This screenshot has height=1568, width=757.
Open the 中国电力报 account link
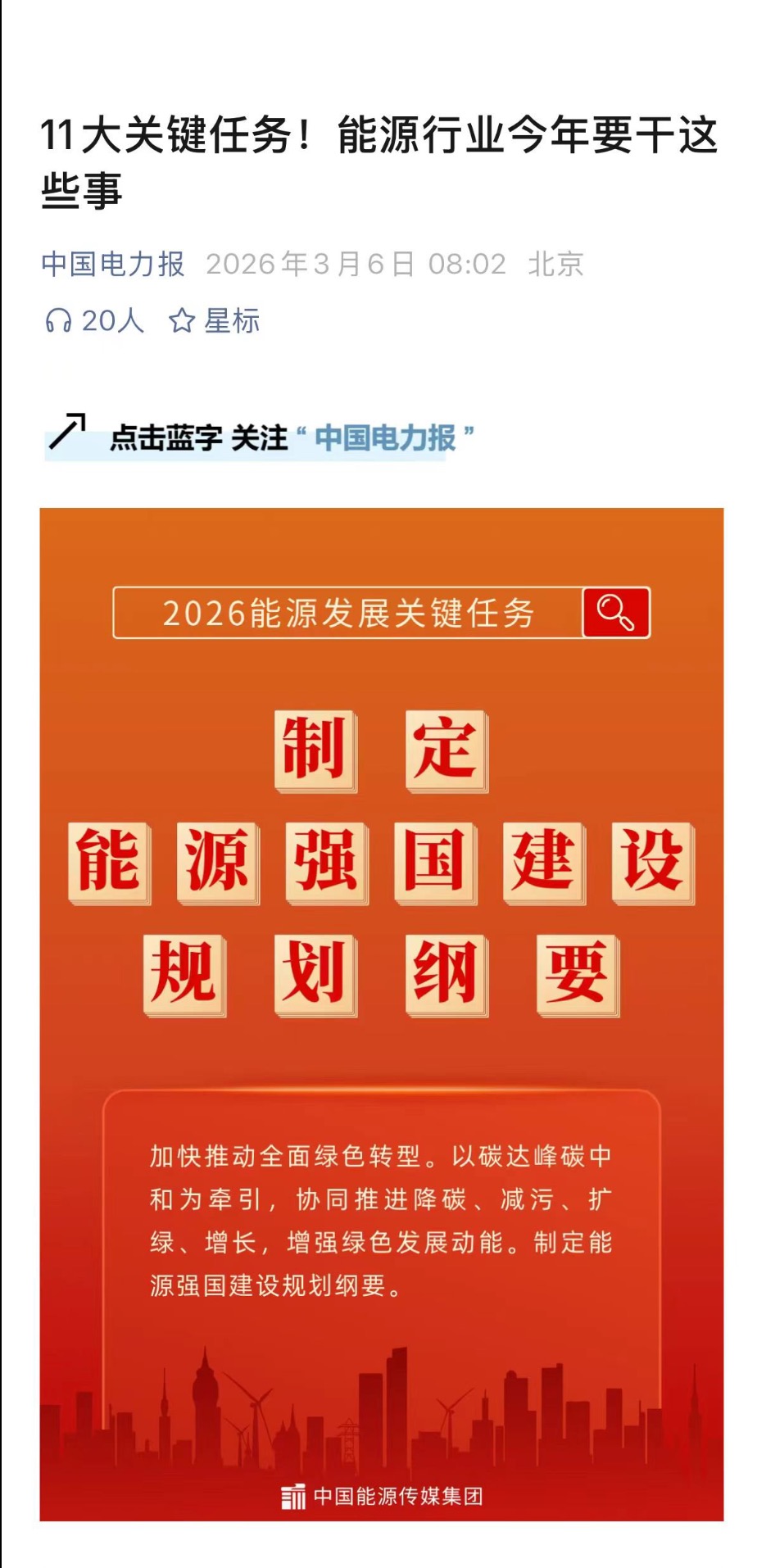113,264
